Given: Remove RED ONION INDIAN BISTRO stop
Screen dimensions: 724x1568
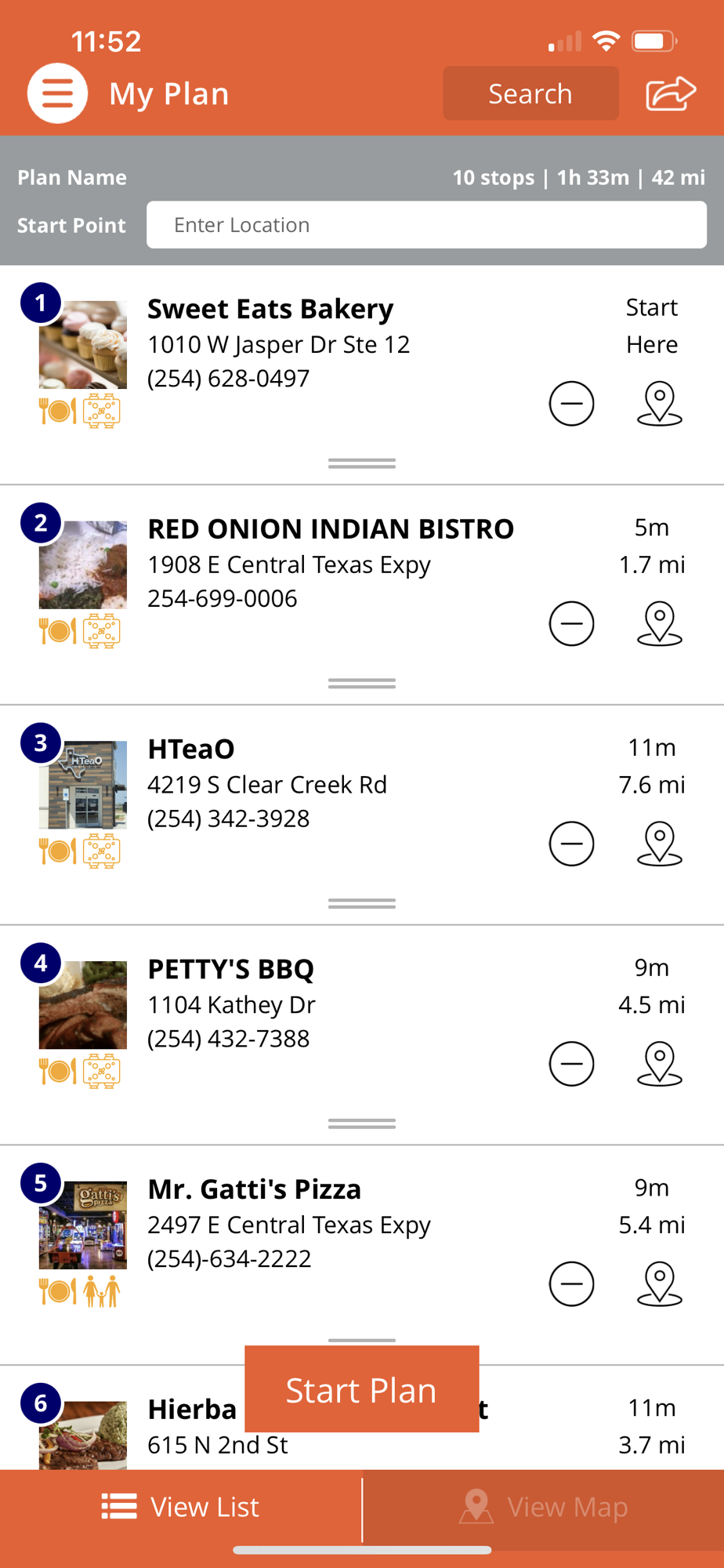Looking at the screenshot, I should [x=571, y=624].
